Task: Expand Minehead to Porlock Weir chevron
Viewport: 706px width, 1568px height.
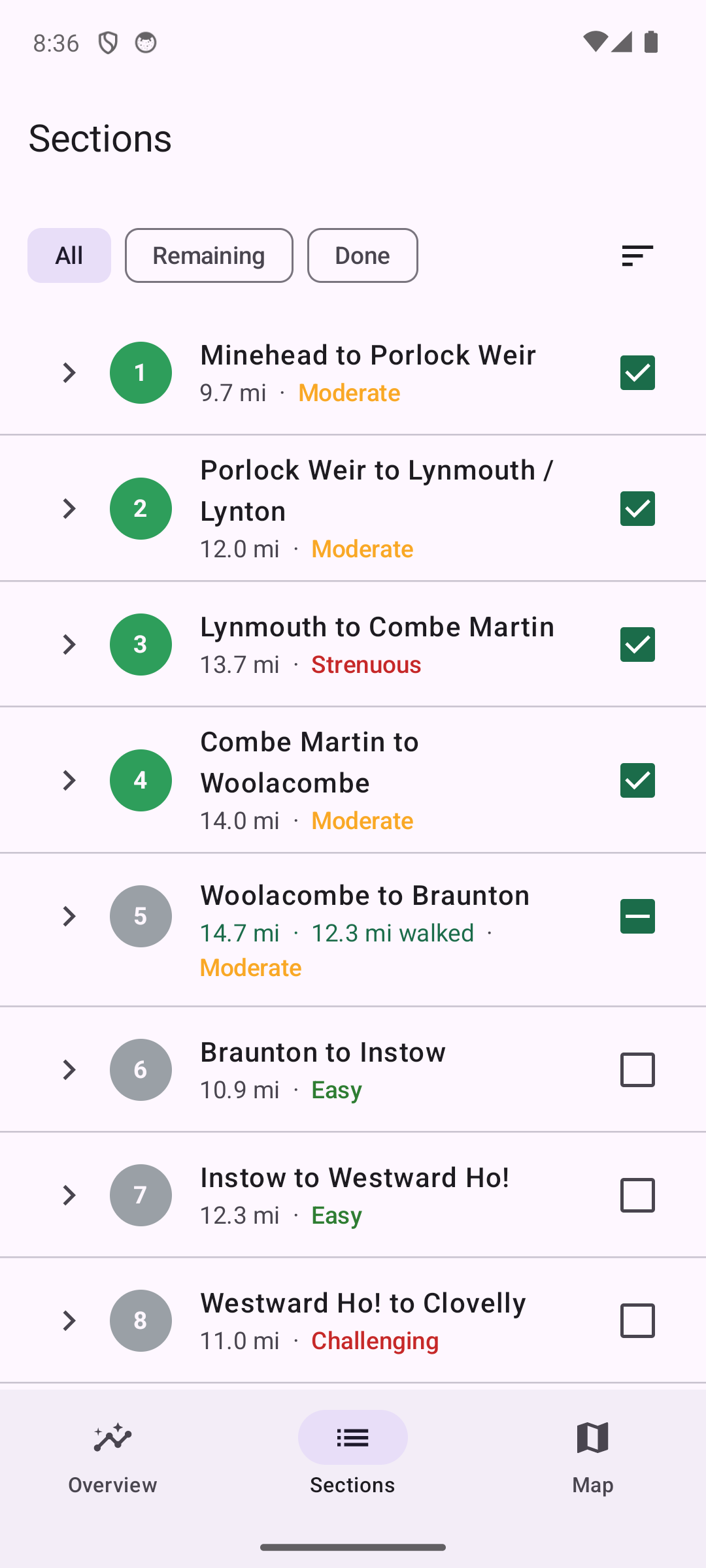Action: point(69,372)
